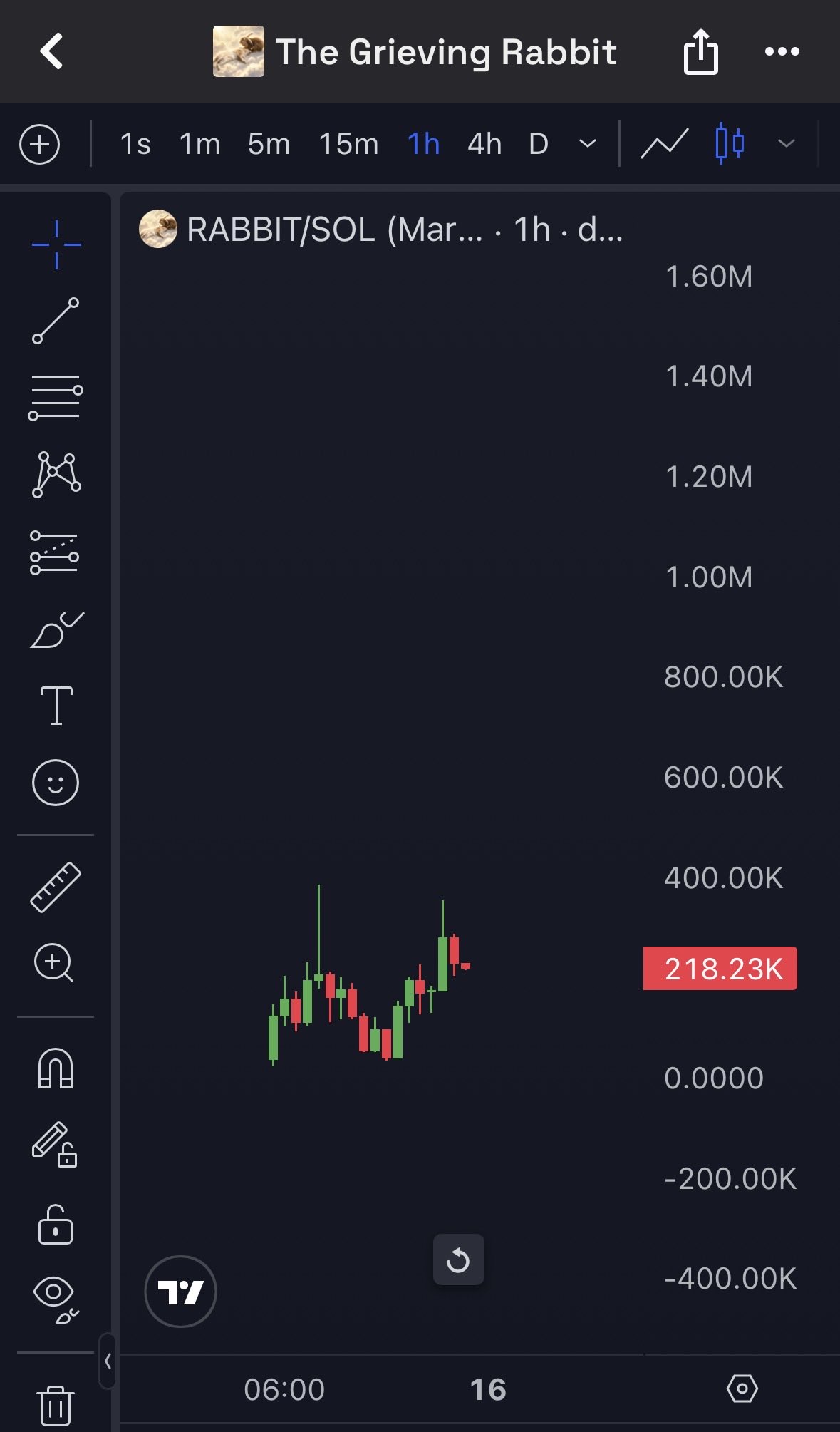Enable the magnet snap mode

[56, 1068]
